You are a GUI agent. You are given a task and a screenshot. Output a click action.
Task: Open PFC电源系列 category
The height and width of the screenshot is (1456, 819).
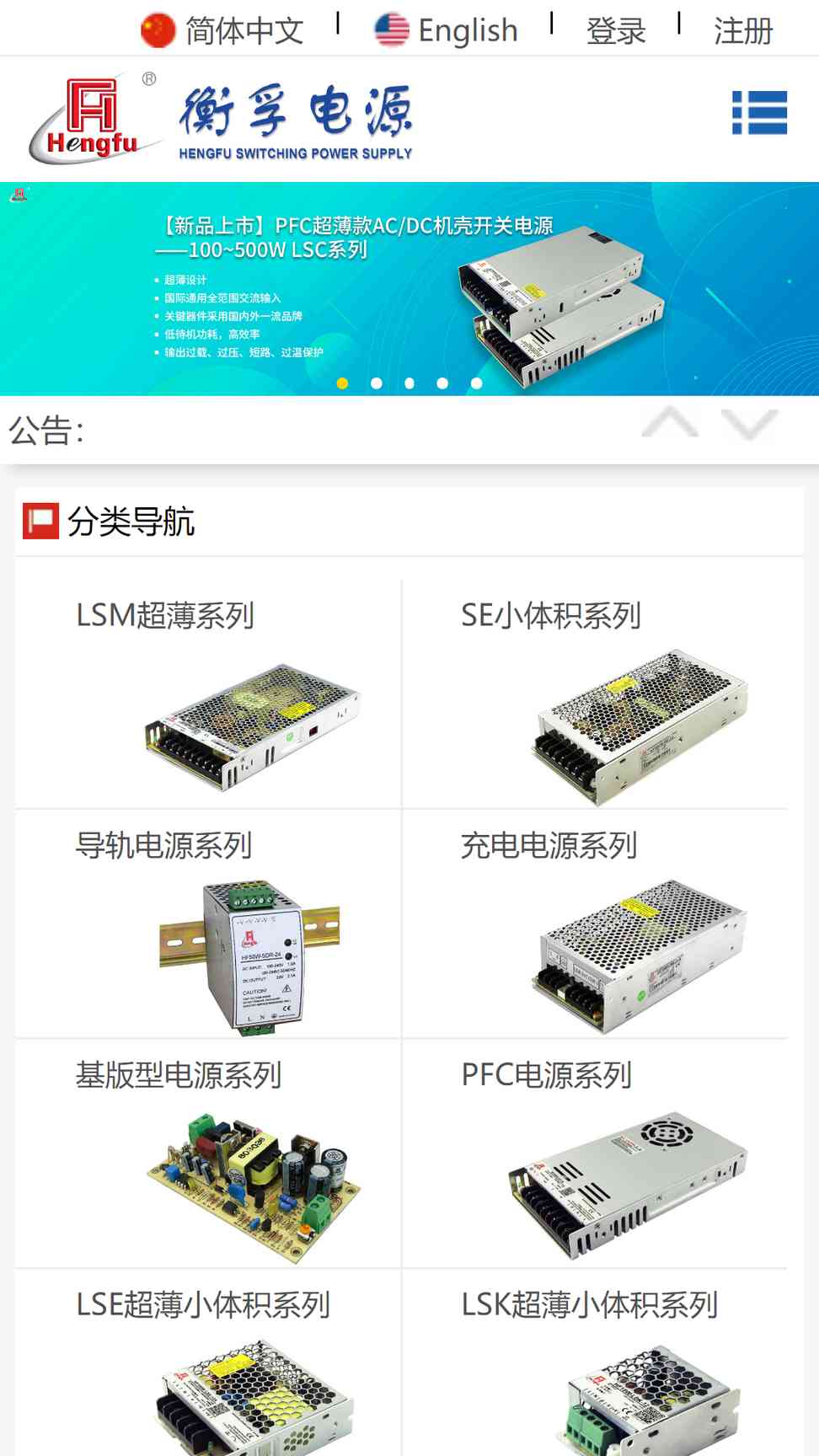[x=595, y=1154]
